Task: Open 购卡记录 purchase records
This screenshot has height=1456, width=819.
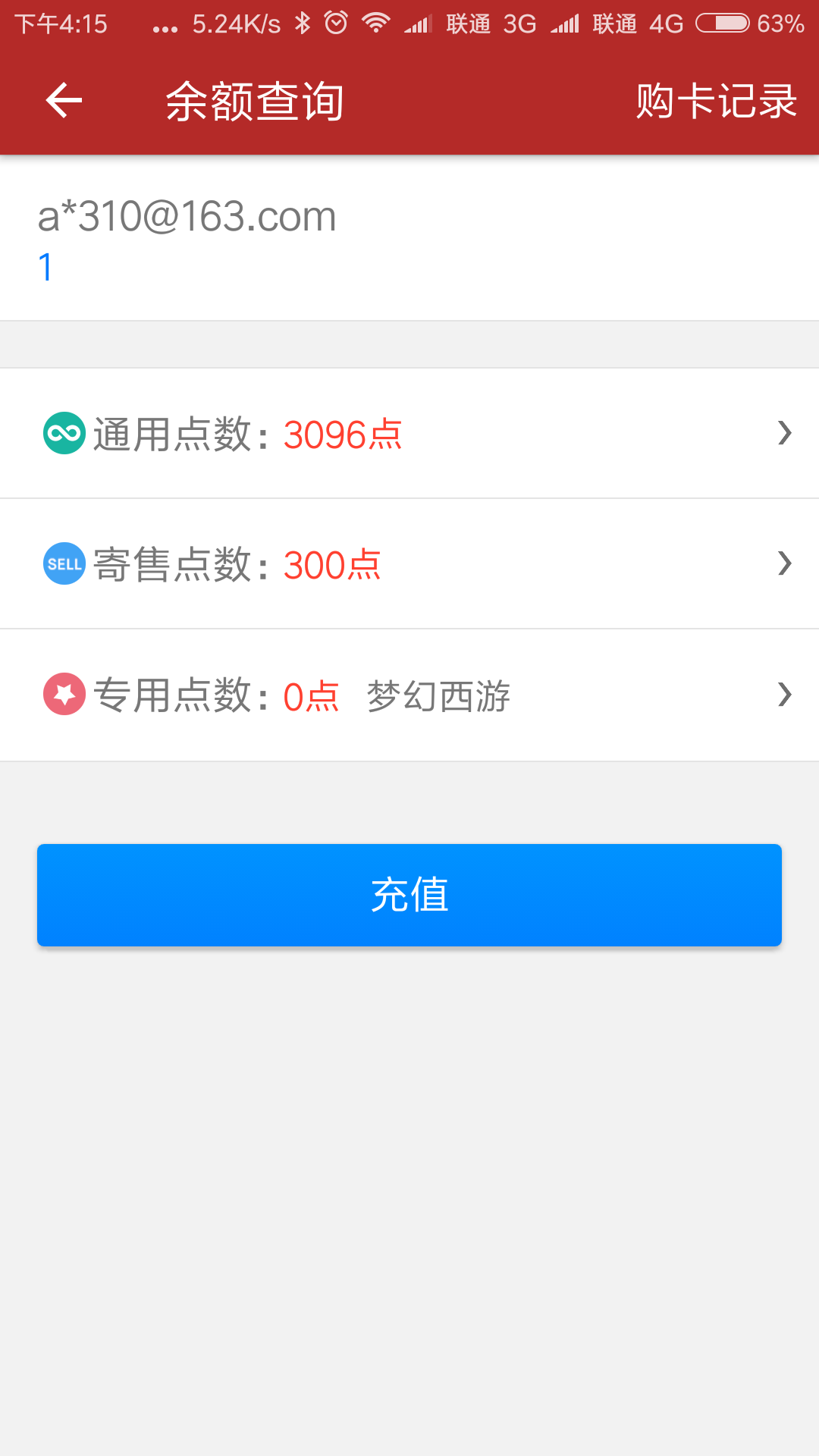Action: pyautogui.click(x=716, y=101)
